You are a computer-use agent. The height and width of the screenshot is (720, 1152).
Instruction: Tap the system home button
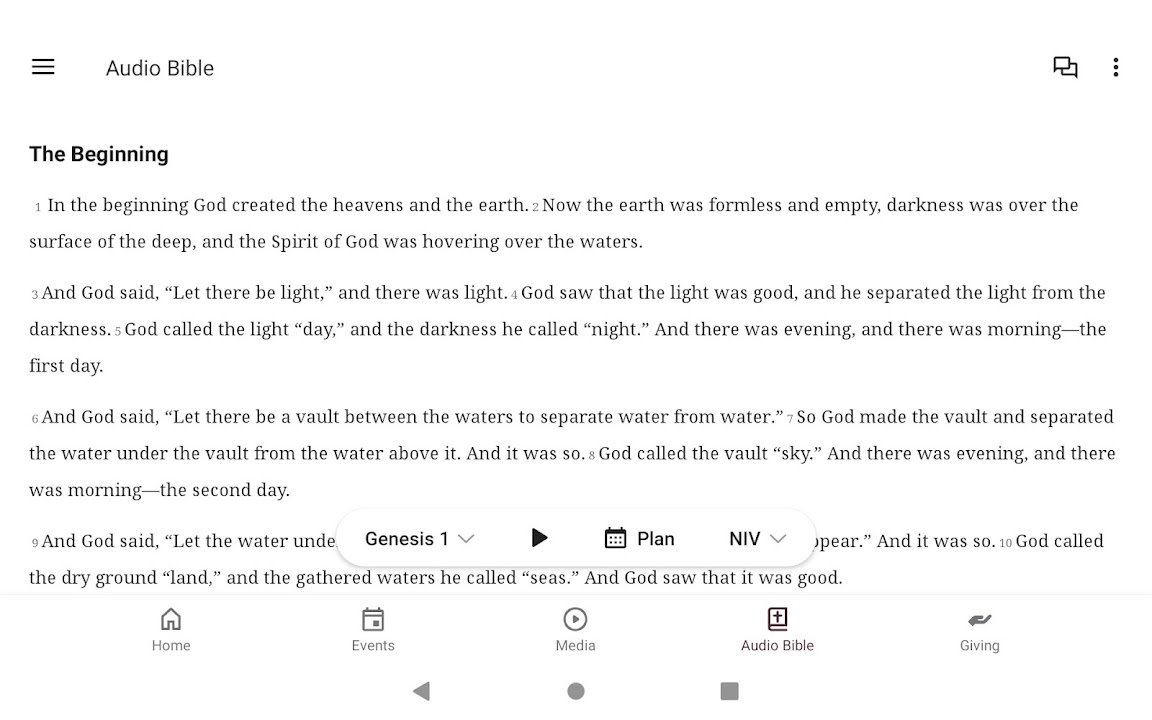576,691
